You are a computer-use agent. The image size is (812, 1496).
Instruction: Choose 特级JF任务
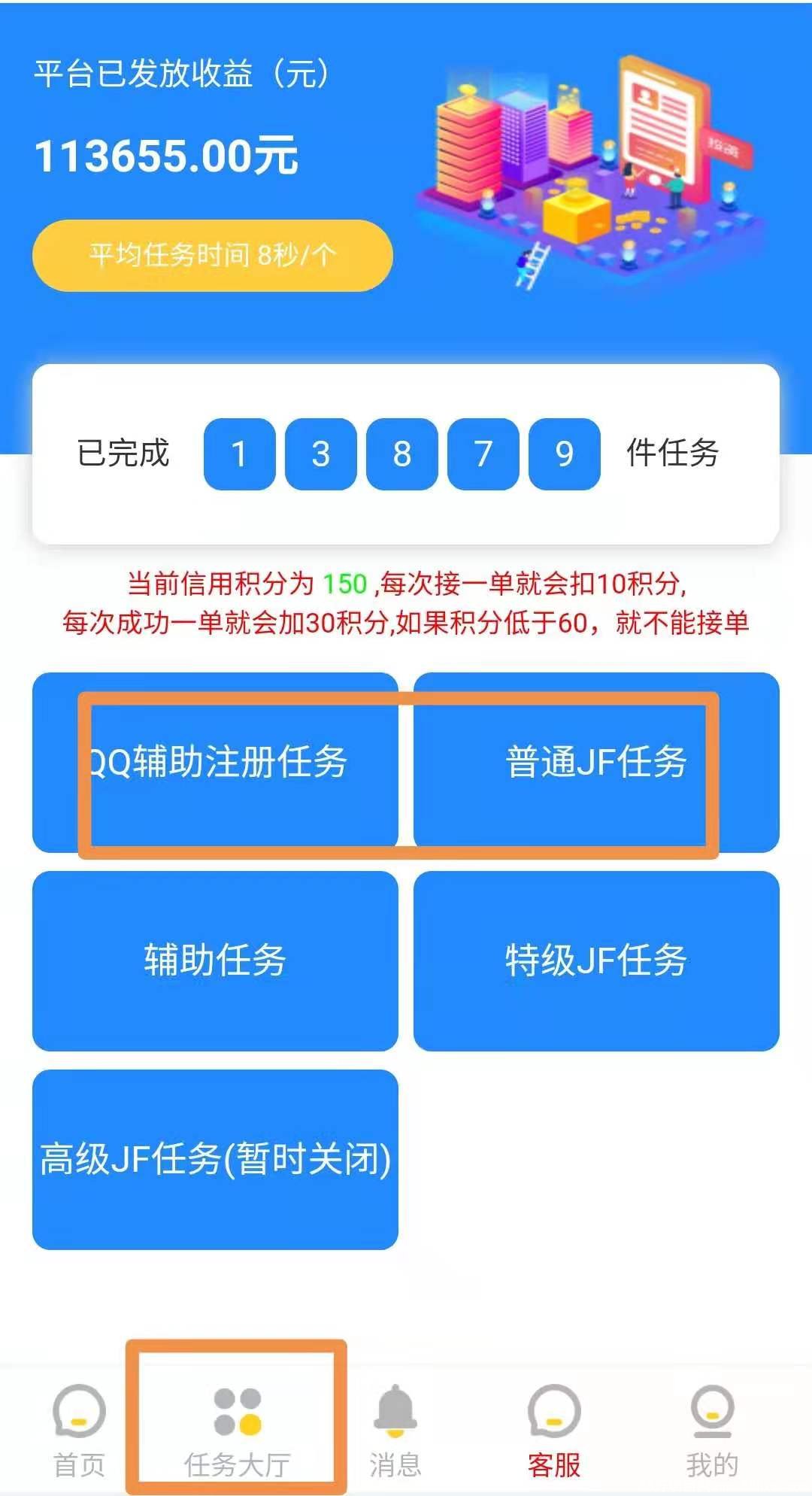pos(595,960)
